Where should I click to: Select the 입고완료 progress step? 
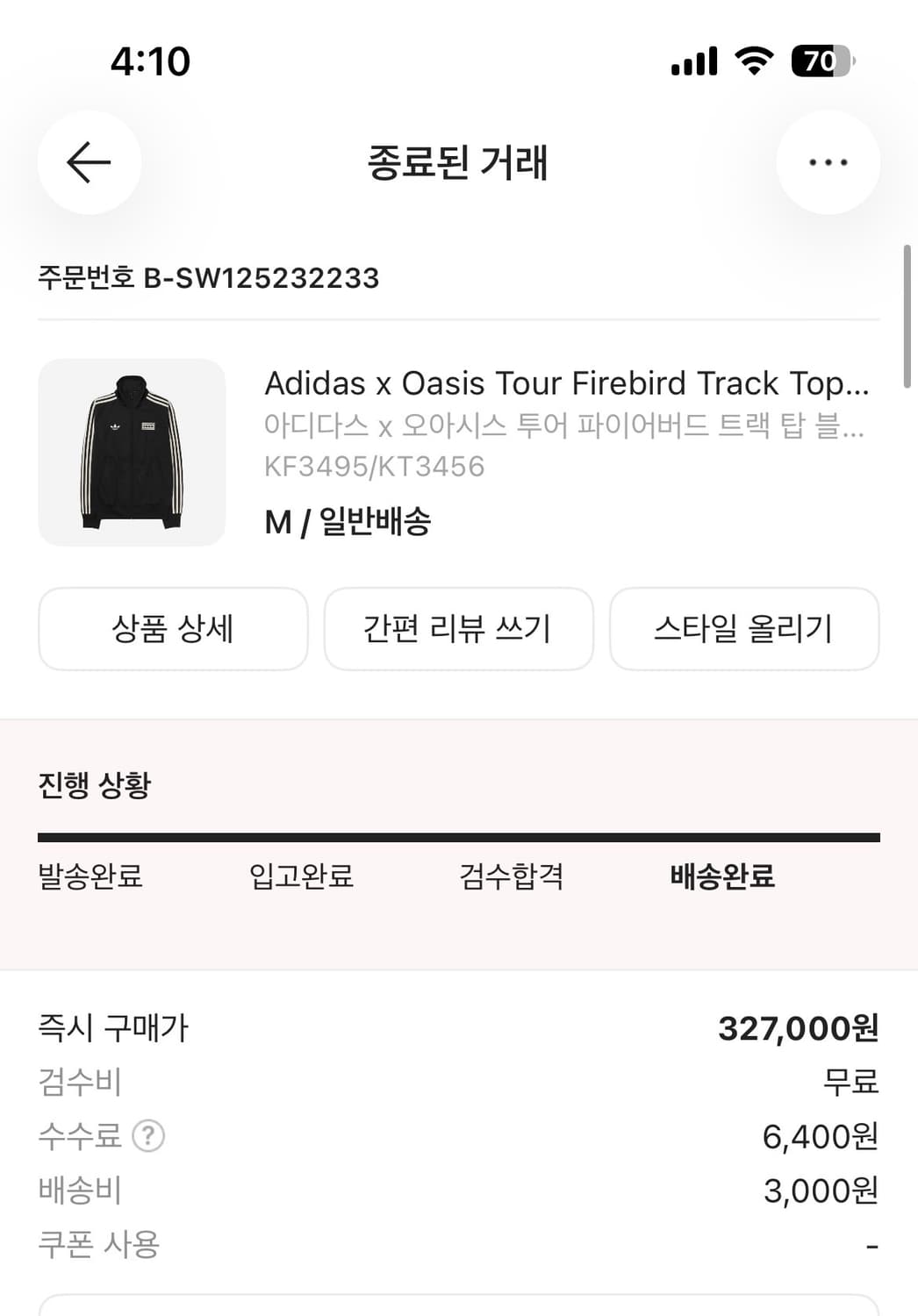click(x=299, y=876)
